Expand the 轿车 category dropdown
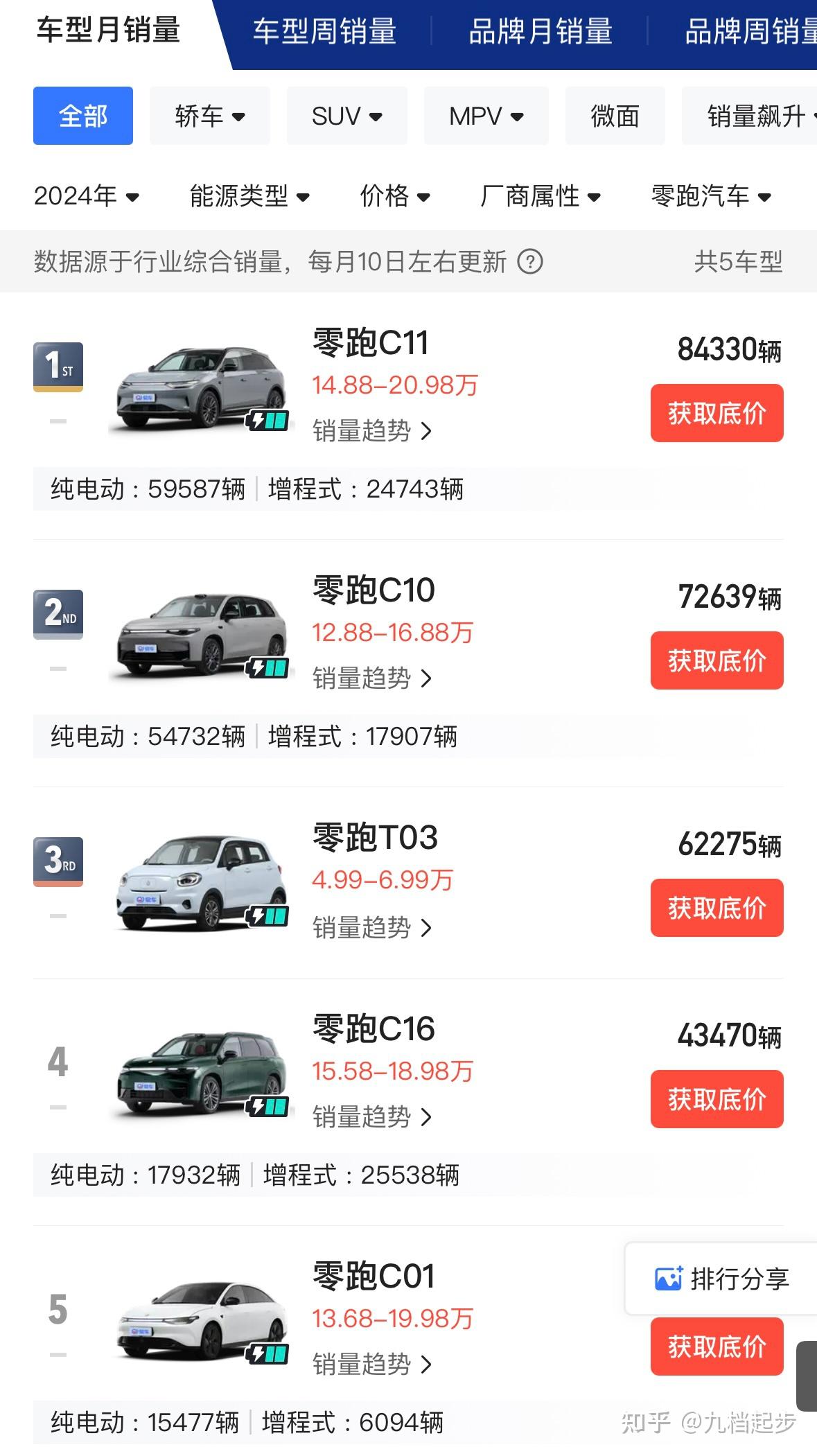Viewport: 817px width, 1456px height. click(209, 116)
